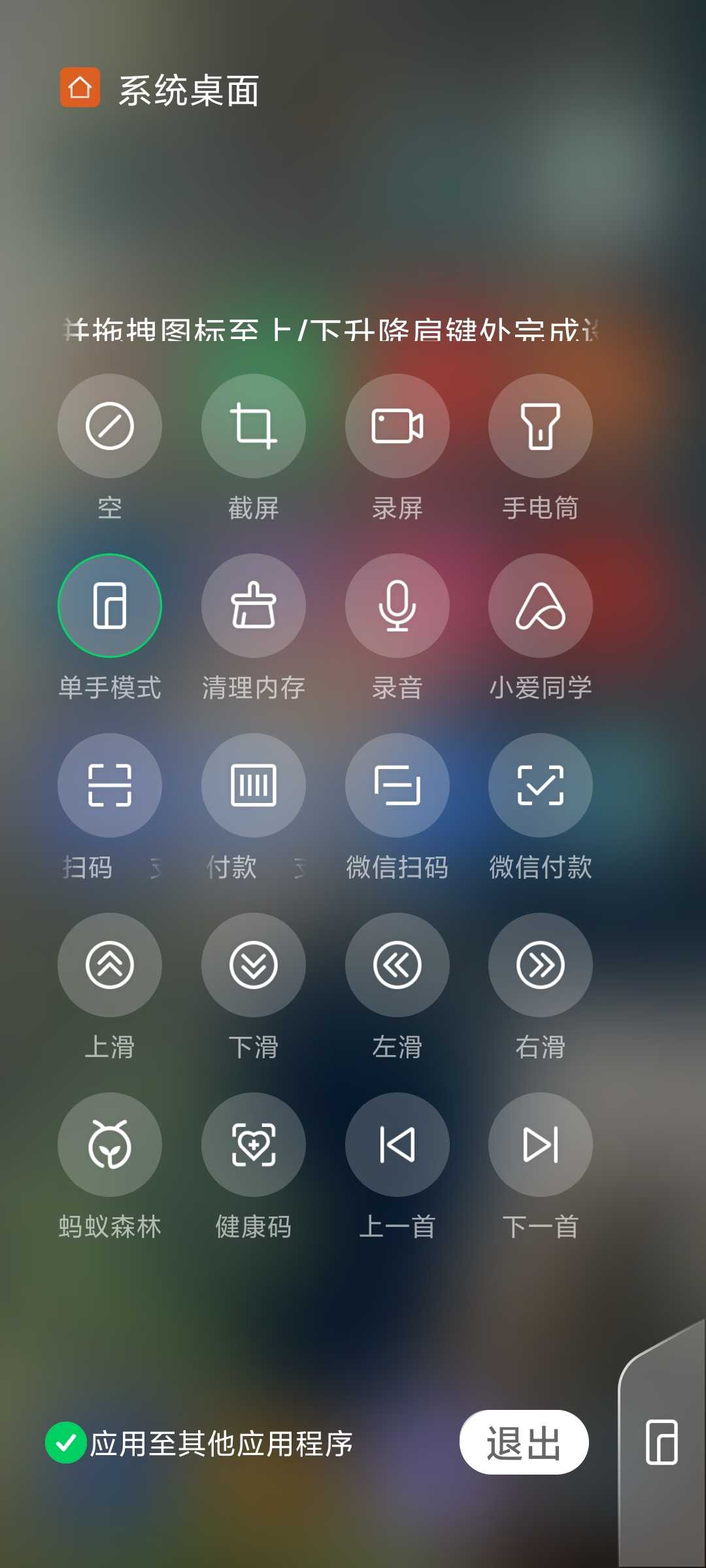The width and height of the screenshot is (706, 1568).
Task: Choose the 付款 payment shortcut
Action: [x=253, y=785]
